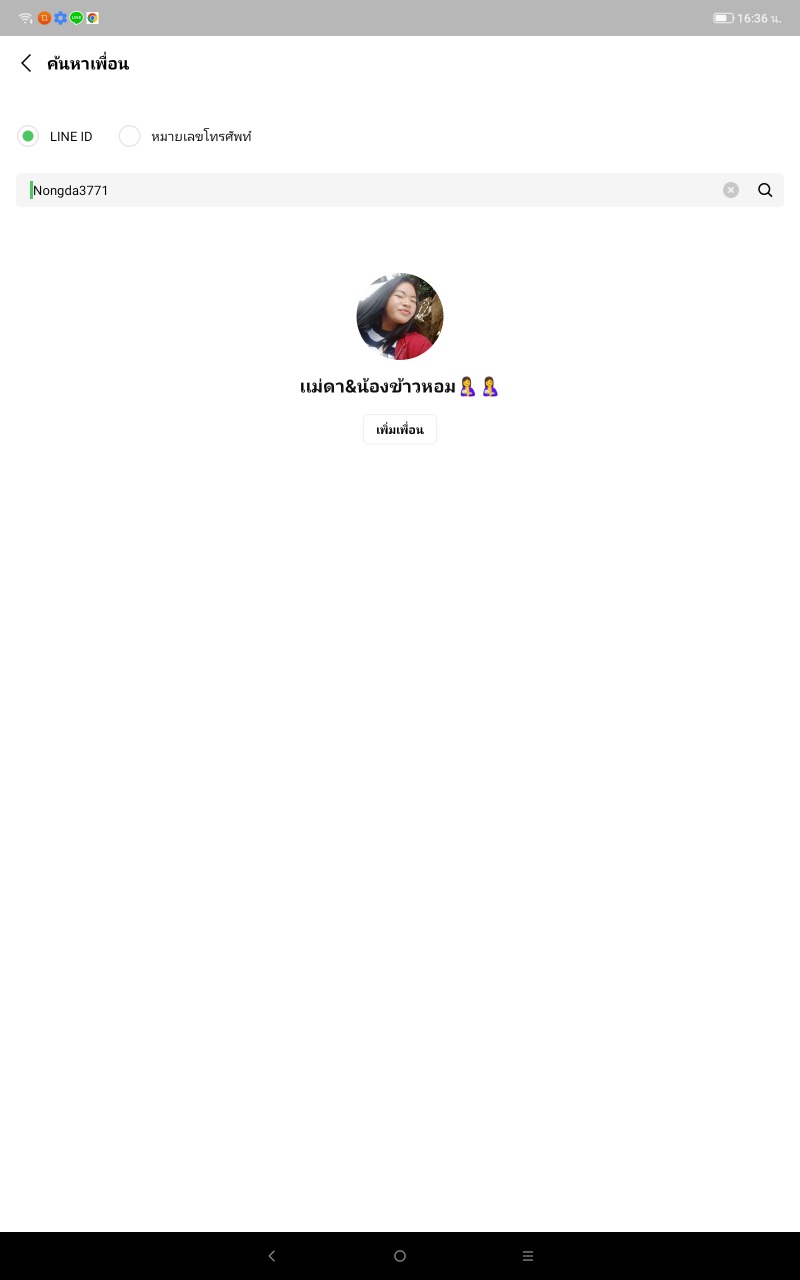Open recent apps from the navigation bar
800x1280 pixels.
pyautogui.click(x=528, y=1256)
